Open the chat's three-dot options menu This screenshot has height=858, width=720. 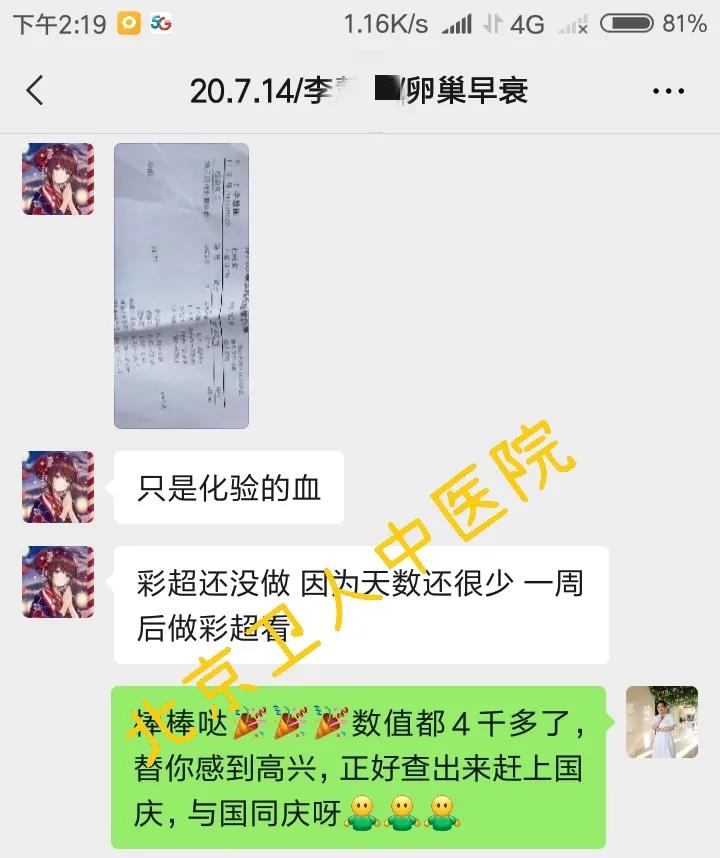point(668,91)
